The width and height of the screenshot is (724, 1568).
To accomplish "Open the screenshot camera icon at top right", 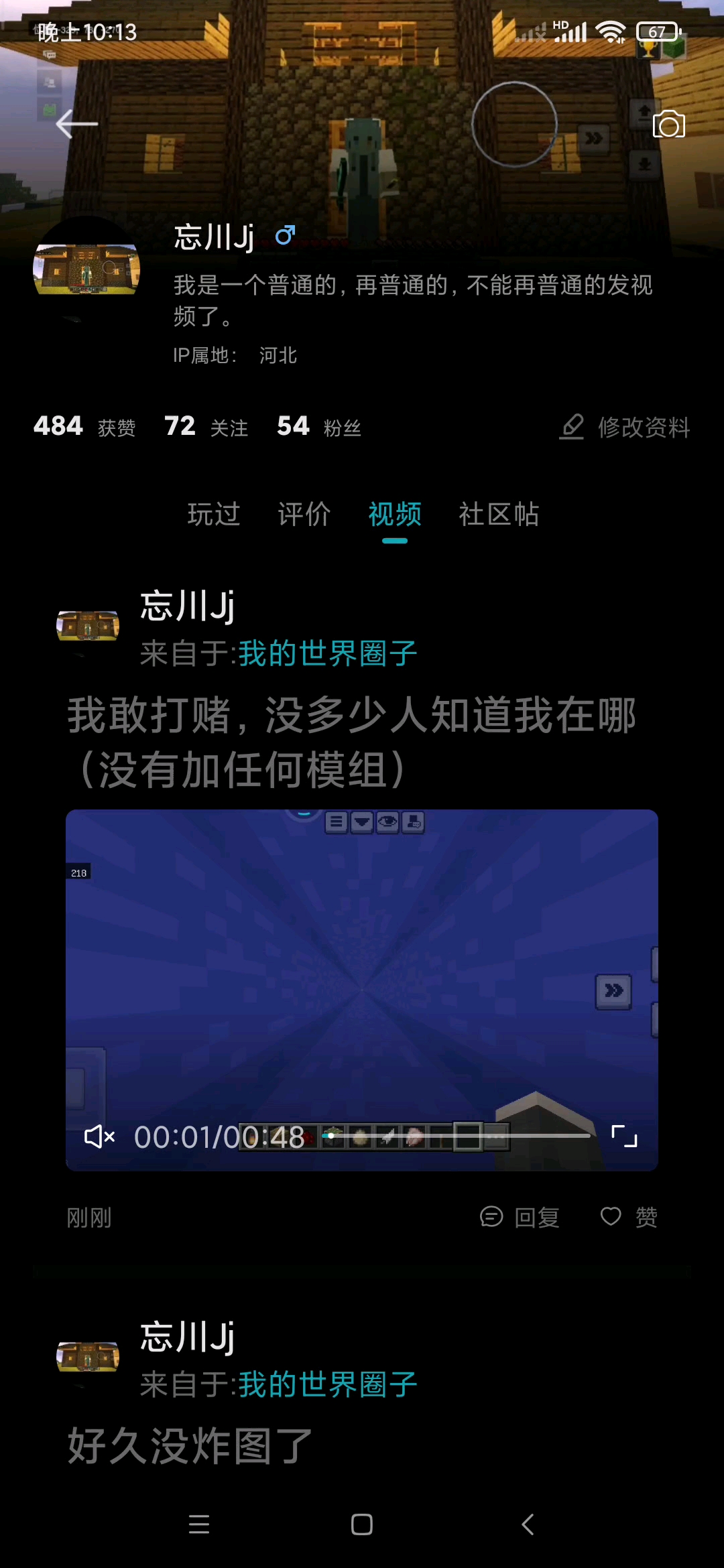I will tap(668, 125).
